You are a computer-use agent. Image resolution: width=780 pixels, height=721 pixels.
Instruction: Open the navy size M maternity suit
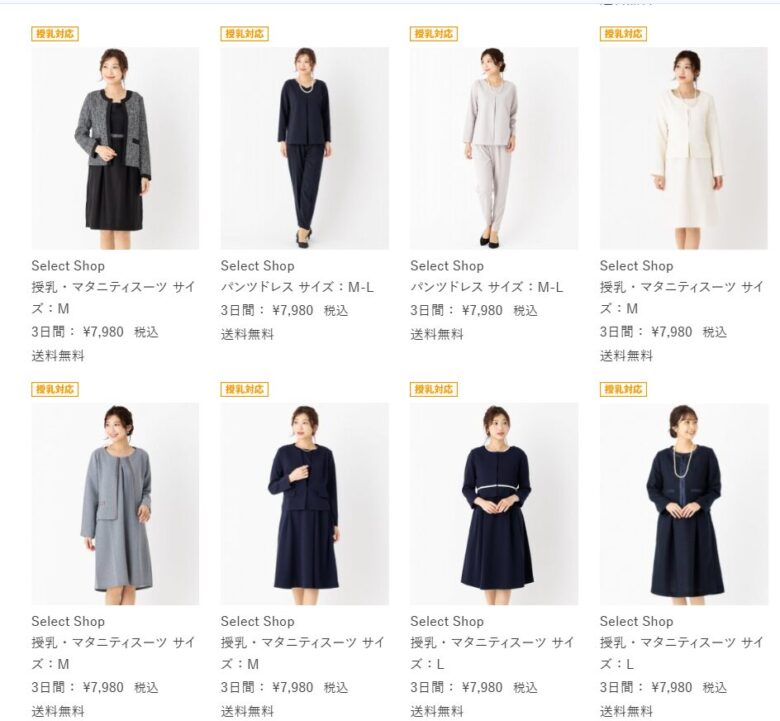tap(304, 503)
